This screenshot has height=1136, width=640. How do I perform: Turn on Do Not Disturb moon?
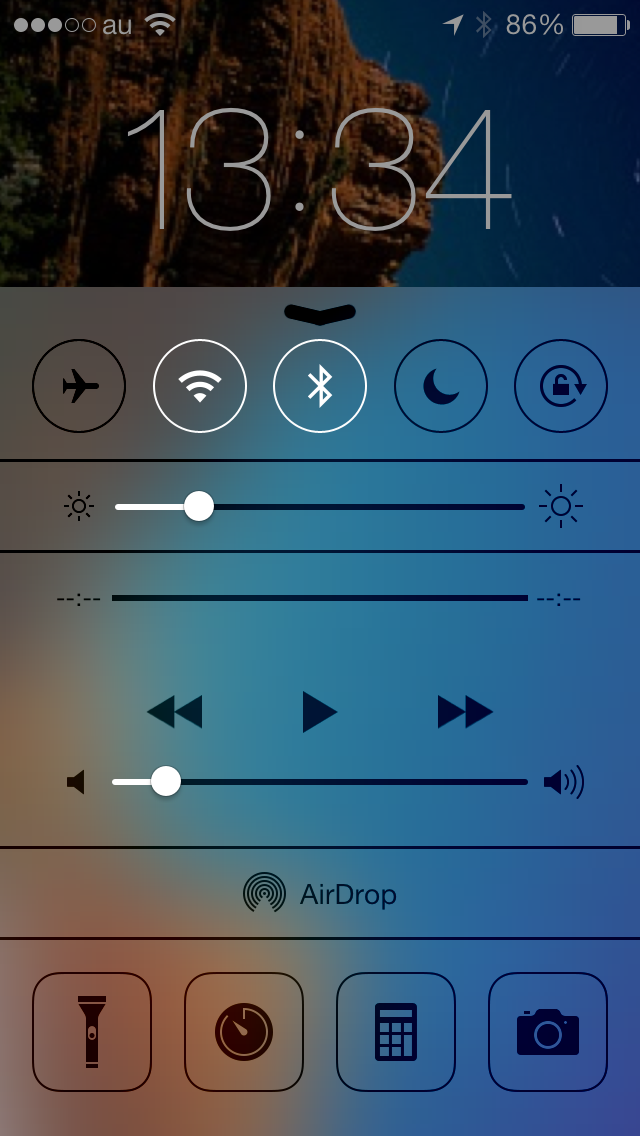pos(440,386)
